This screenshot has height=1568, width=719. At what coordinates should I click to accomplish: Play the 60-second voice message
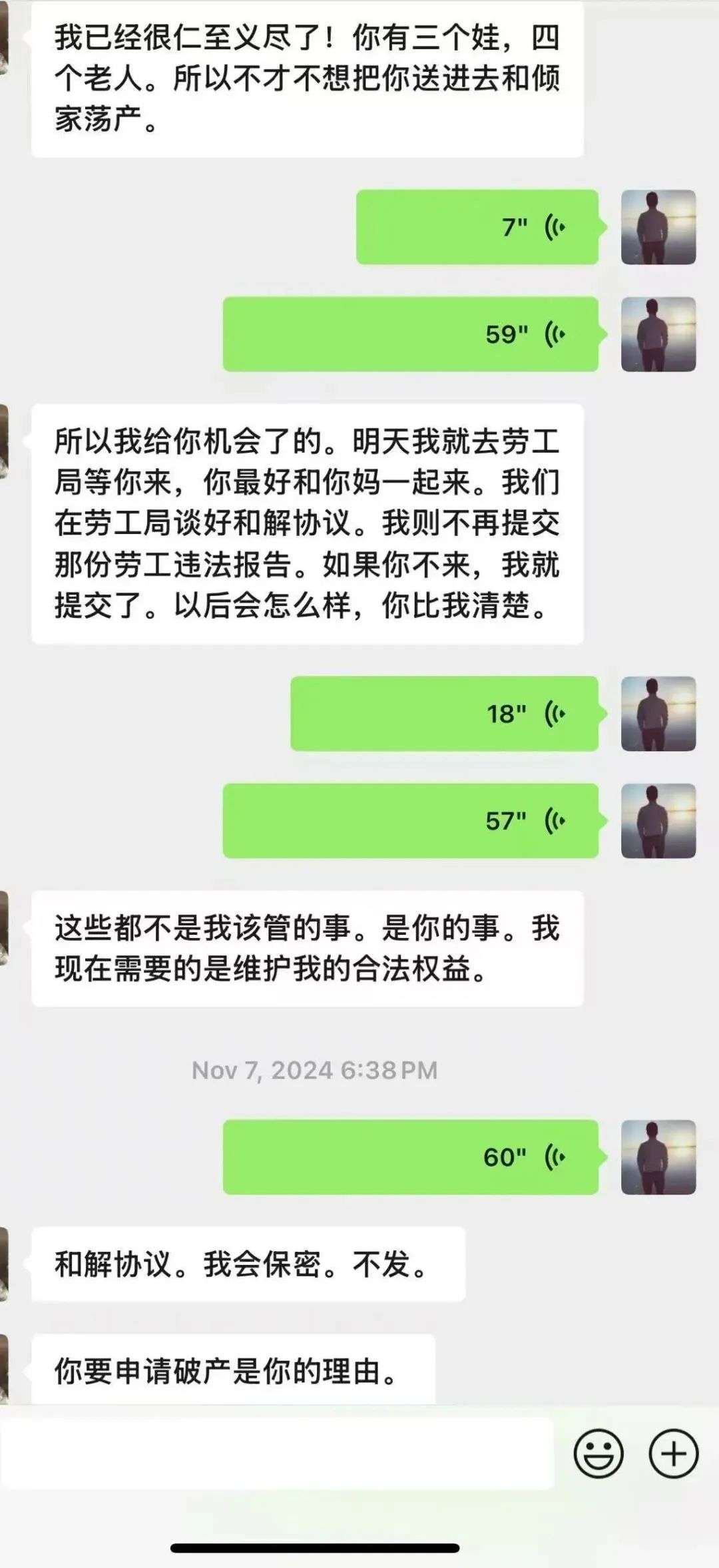(x=410, y=1157)
